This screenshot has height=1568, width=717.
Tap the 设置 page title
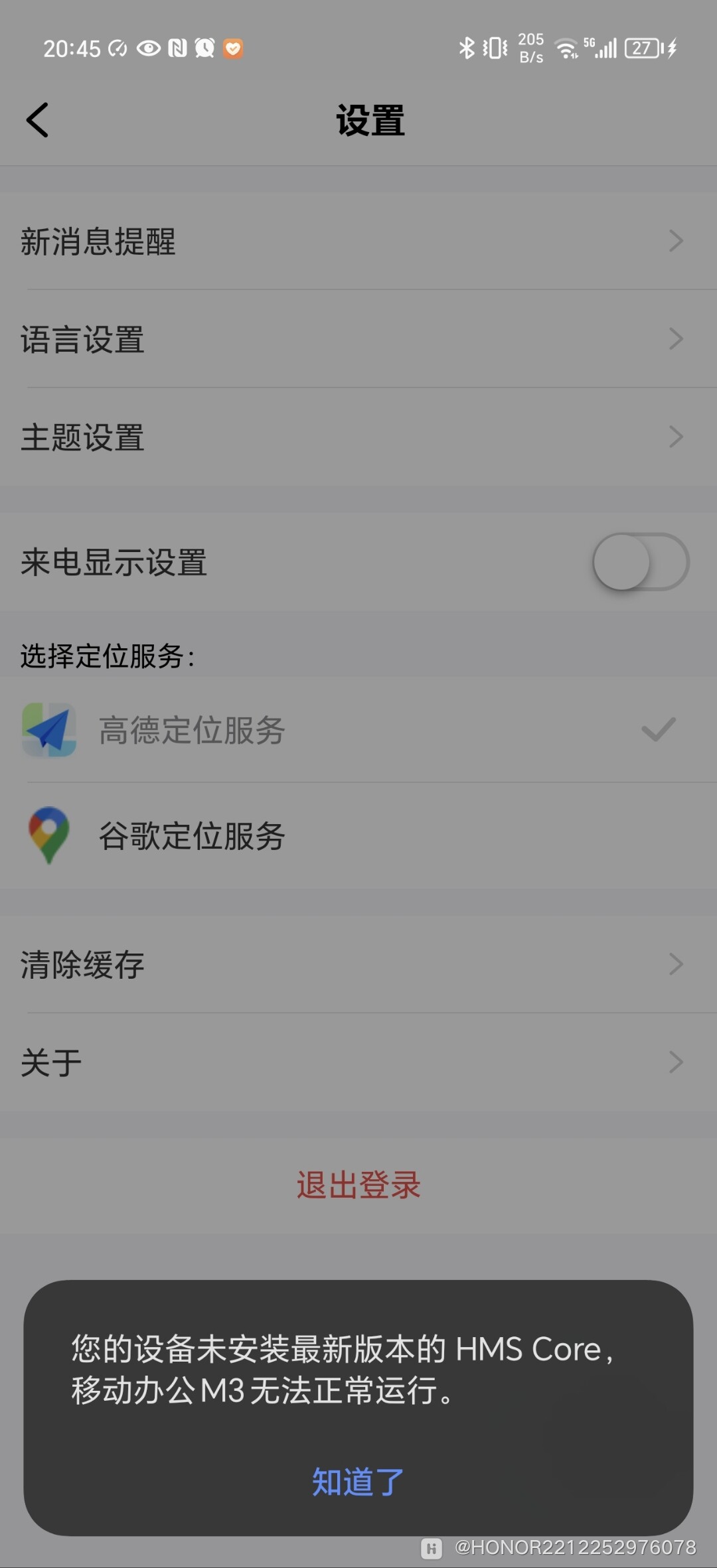pos(372,119)
